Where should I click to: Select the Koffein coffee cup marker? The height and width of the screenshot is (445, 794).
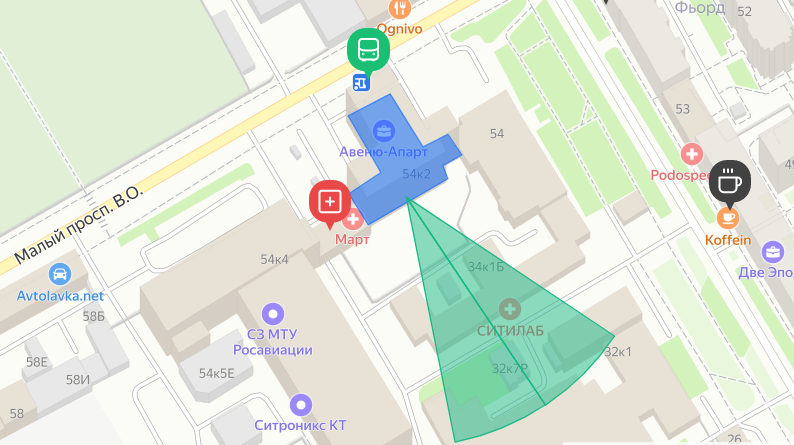pos(729,183)
